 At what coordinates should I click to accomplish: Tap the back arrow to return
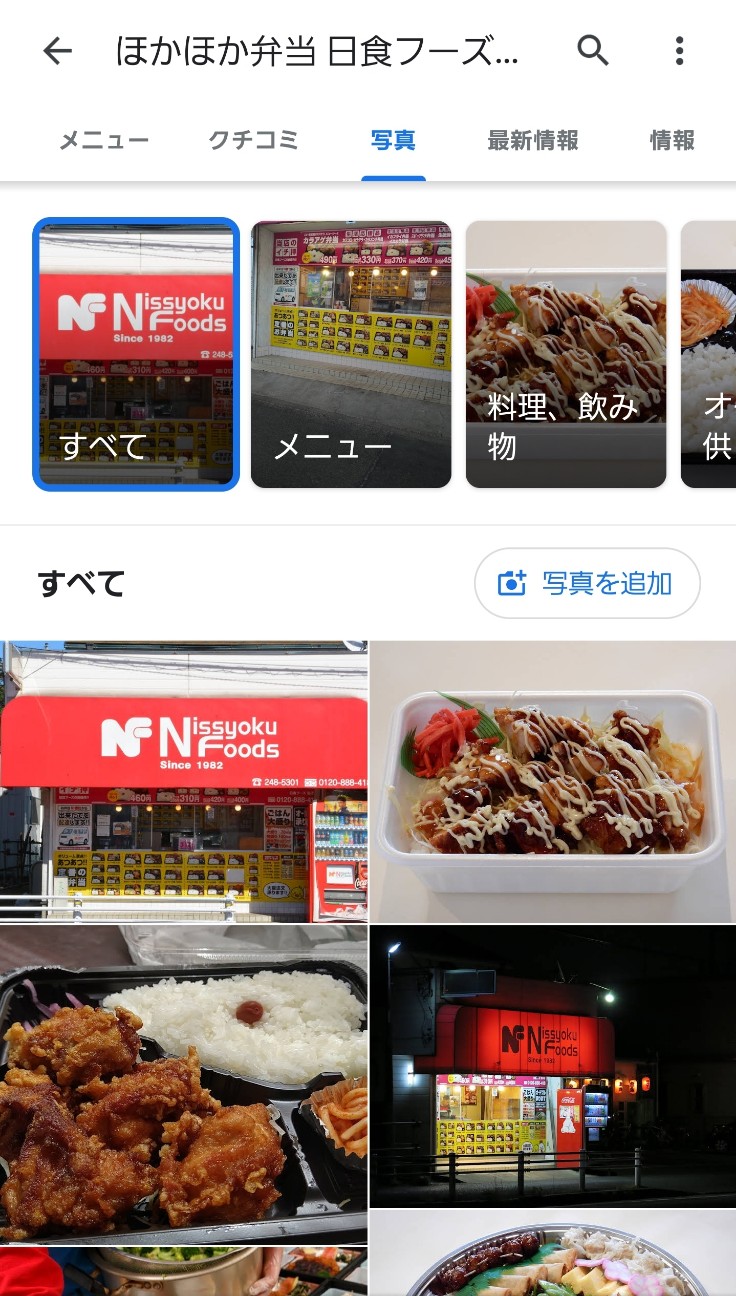tap(57, 51)
